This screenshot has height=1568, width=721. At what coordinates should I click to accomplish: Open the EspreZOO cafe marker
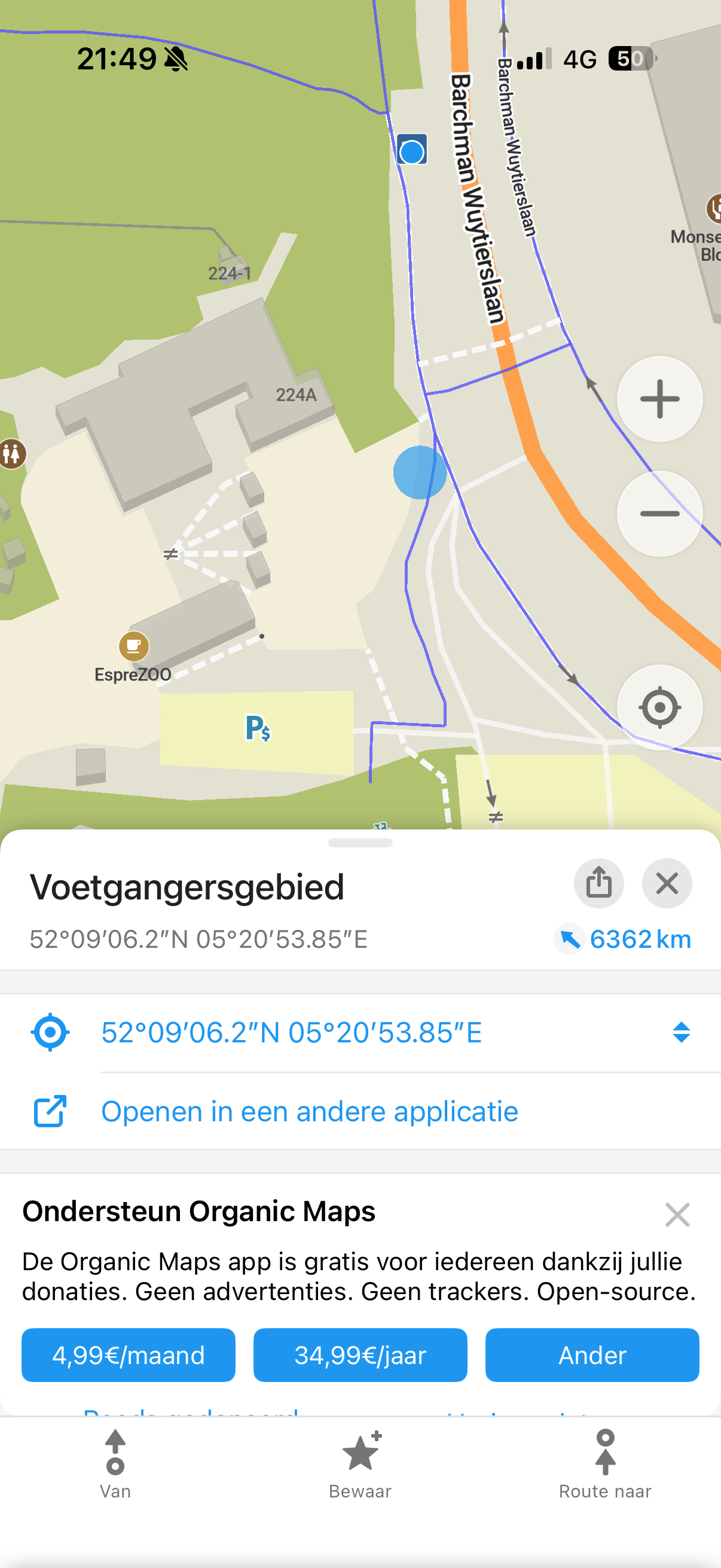(134, 646)
